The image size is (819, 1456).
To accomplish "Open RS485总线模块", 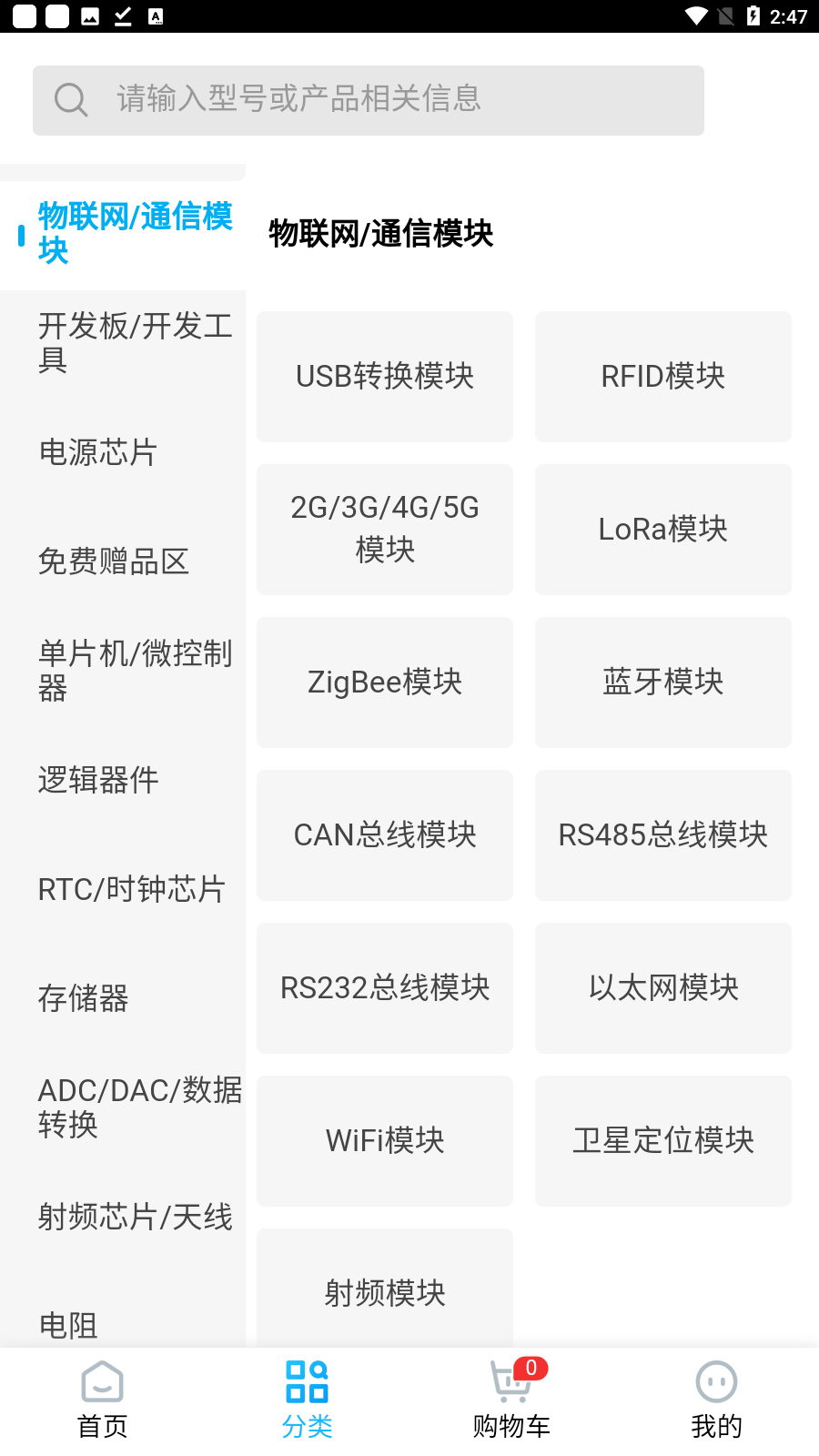I will (x=663, y=835).
